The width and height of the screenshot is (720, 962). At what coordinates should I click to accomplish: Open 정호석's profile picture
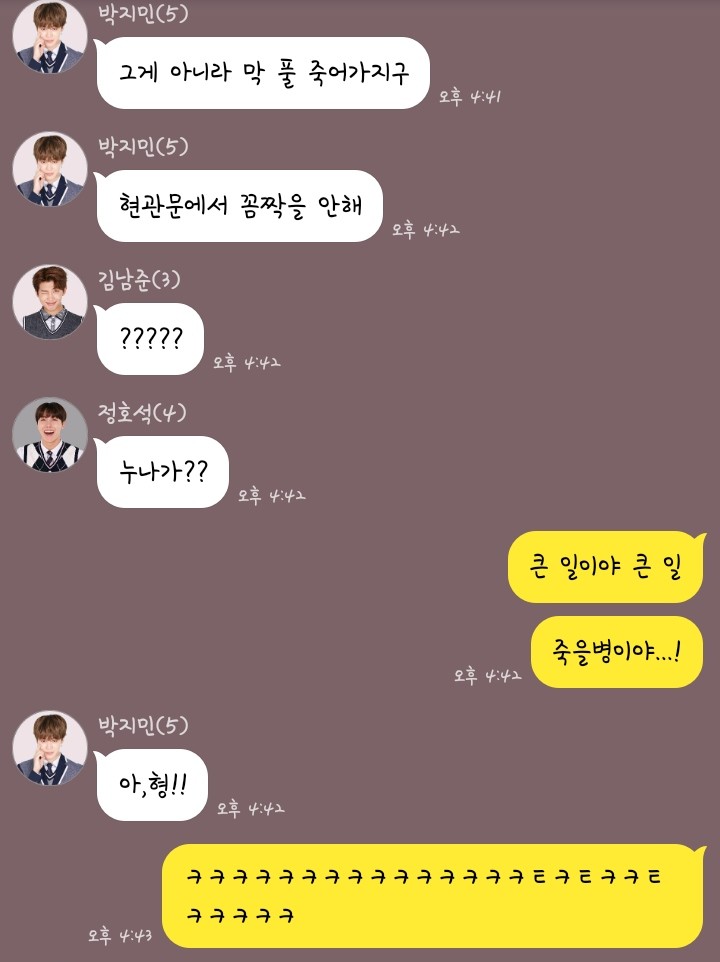coord(49,435)
